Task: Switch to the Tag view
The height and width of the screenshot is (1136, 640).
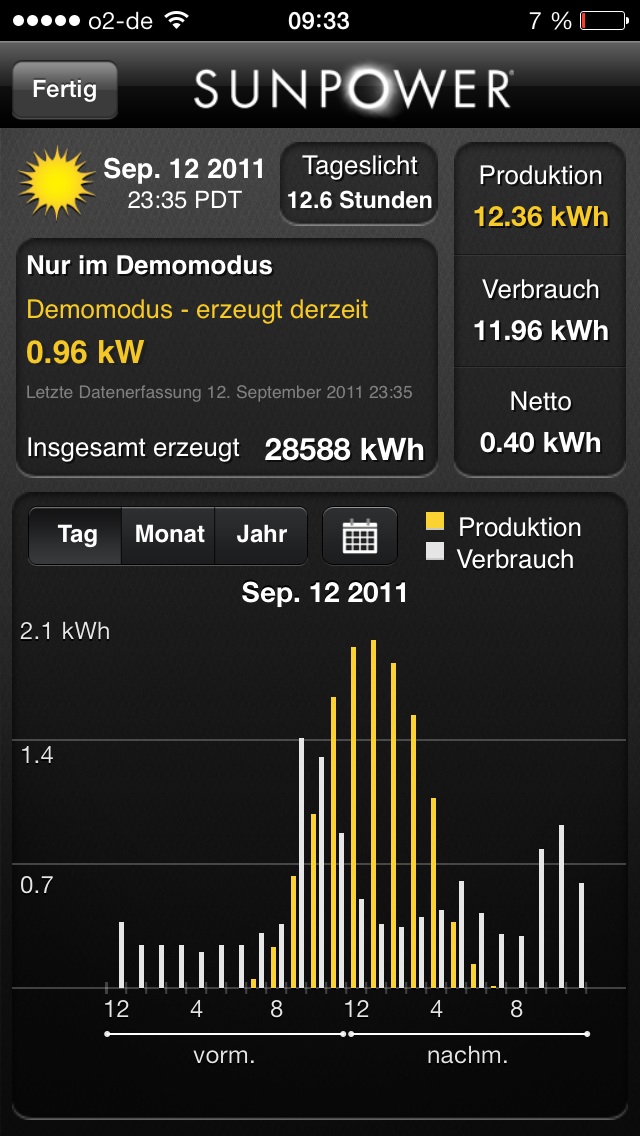Action: pyautogui.click(x=77, y=535)
